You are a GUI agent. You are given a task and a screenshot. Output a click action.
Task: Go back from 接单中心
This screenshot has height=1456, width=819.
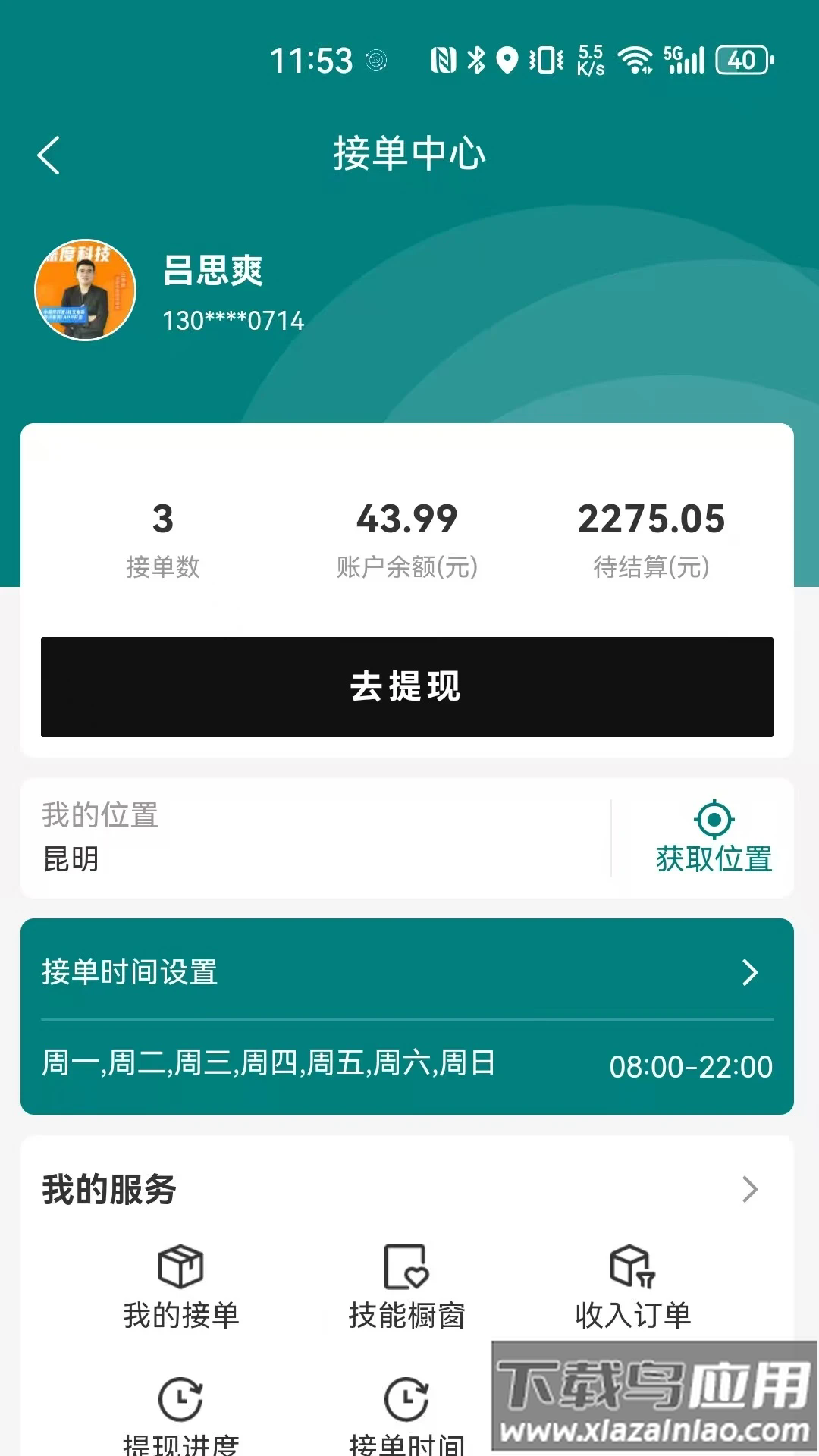pos(49,155)
